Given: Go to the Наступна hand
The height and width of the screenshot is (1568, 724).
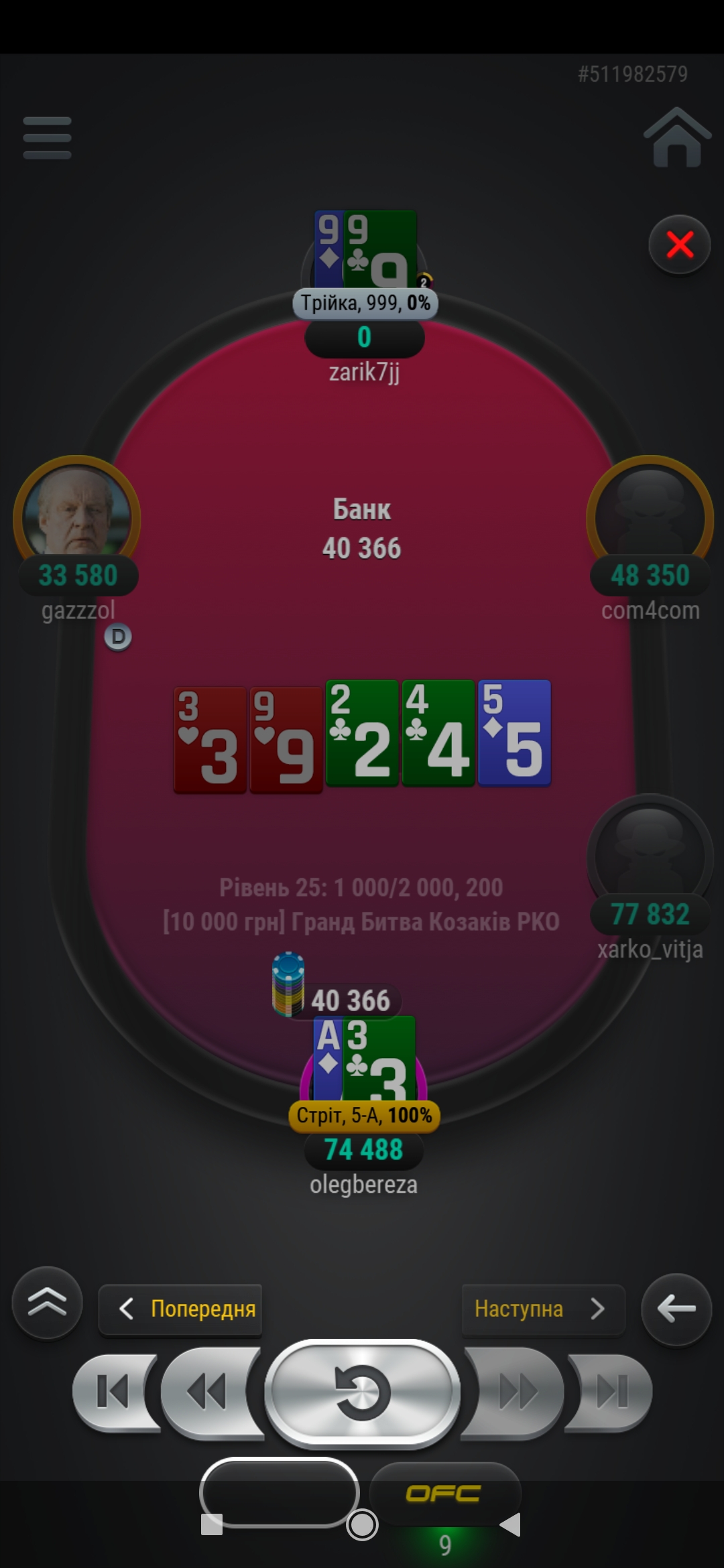Looking at the screenshot, I should (x=543, y=1309).
